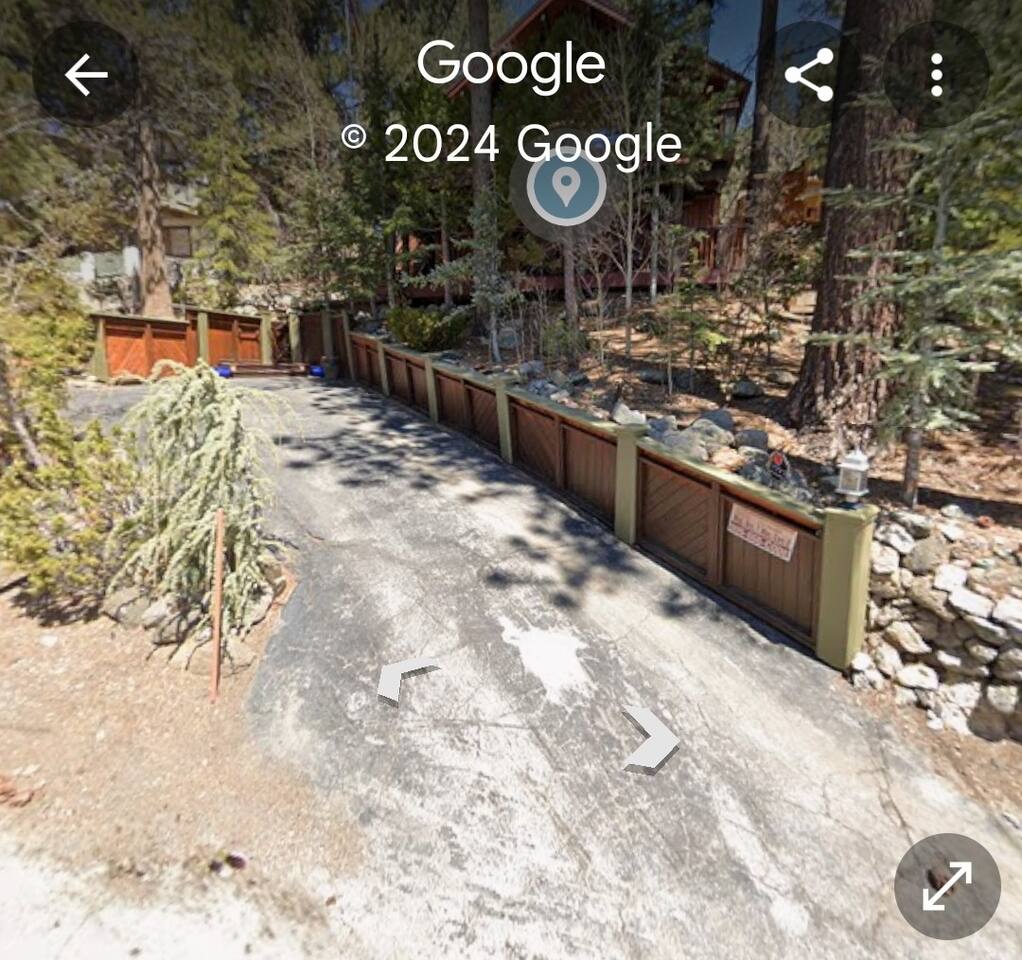Share this Street View location

point(809,75)
